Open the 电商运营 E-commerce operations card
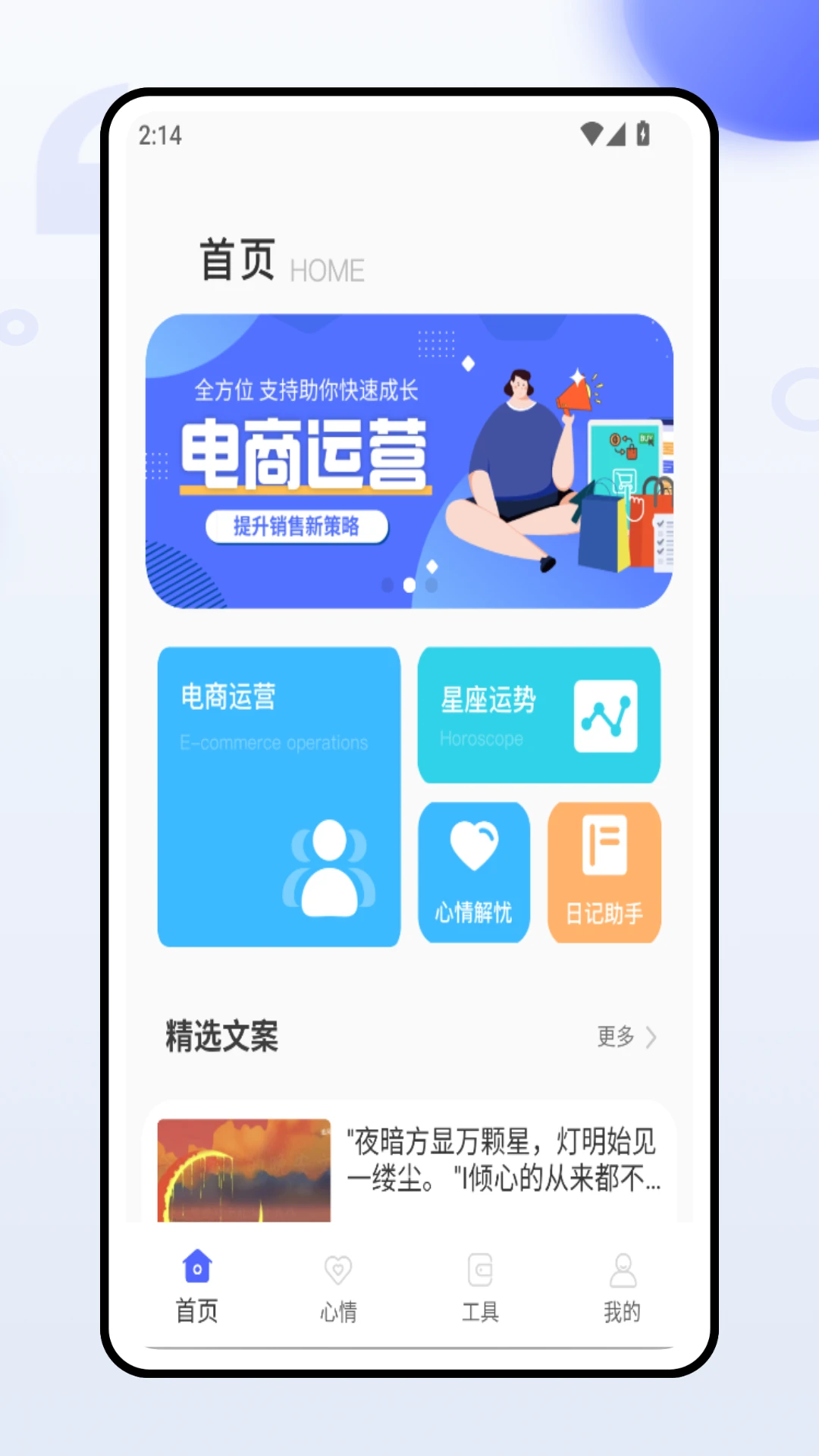 click(278, 796)
